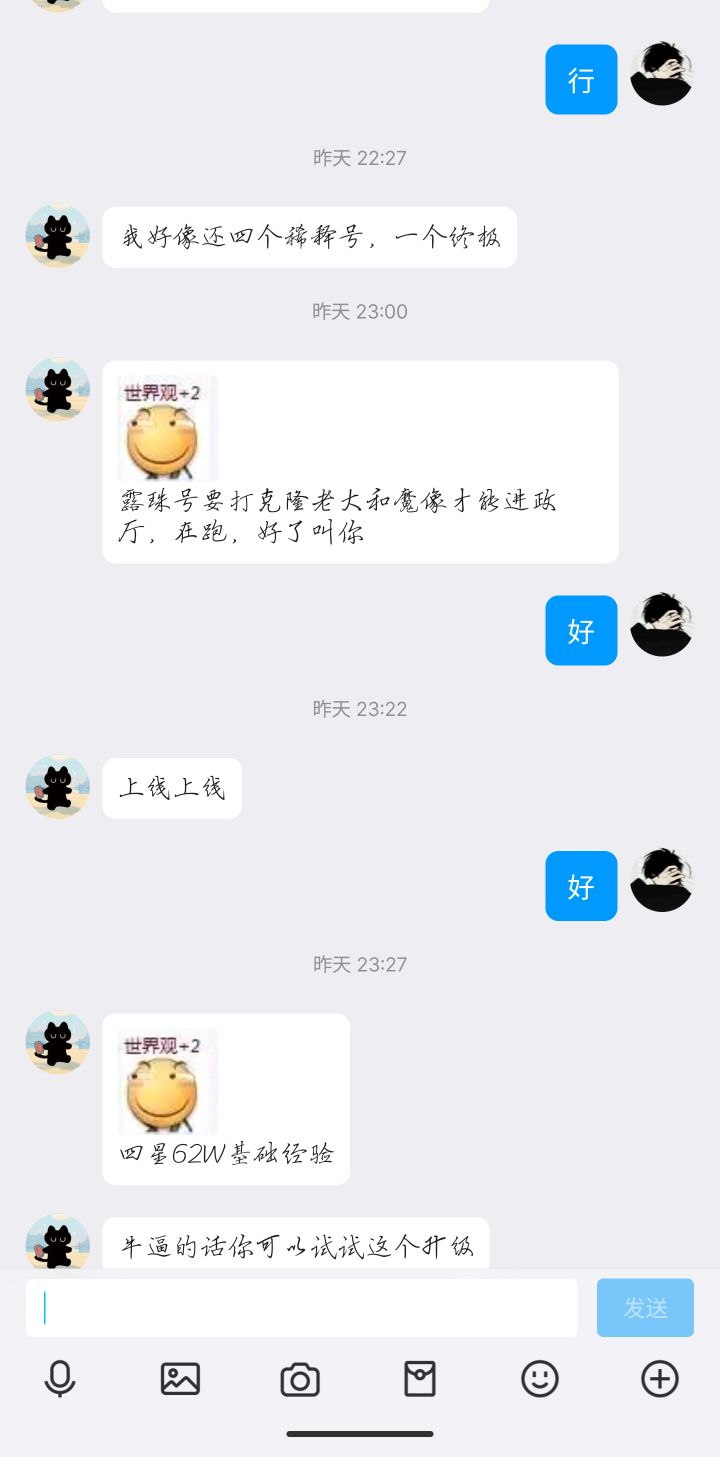
Task: Open the camera to take photo
Action: (300, 1379)
